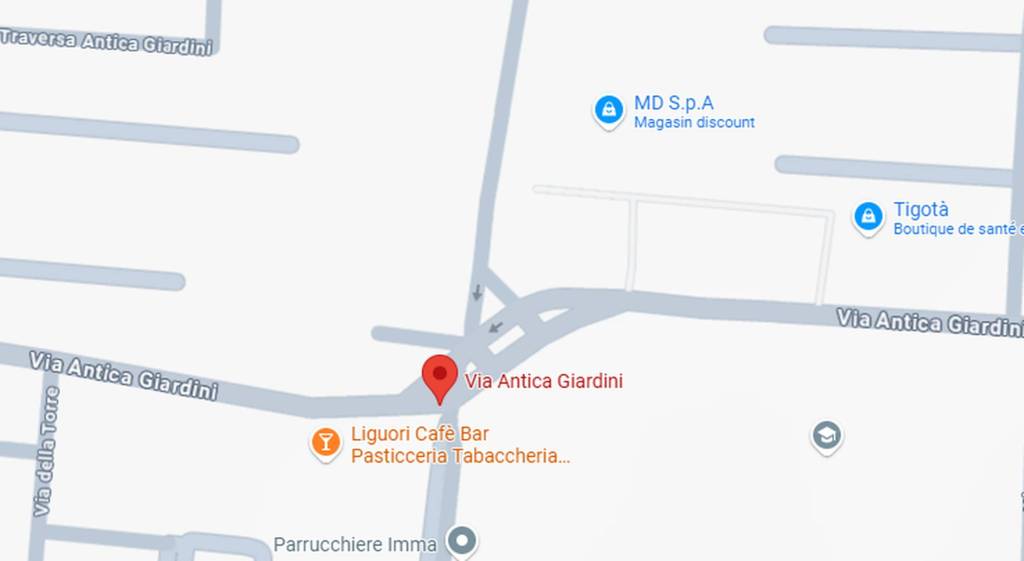This screenshot has height=561, width=1024.
Task: Open the MD S.p.A store marker
Action: (608, 110)
